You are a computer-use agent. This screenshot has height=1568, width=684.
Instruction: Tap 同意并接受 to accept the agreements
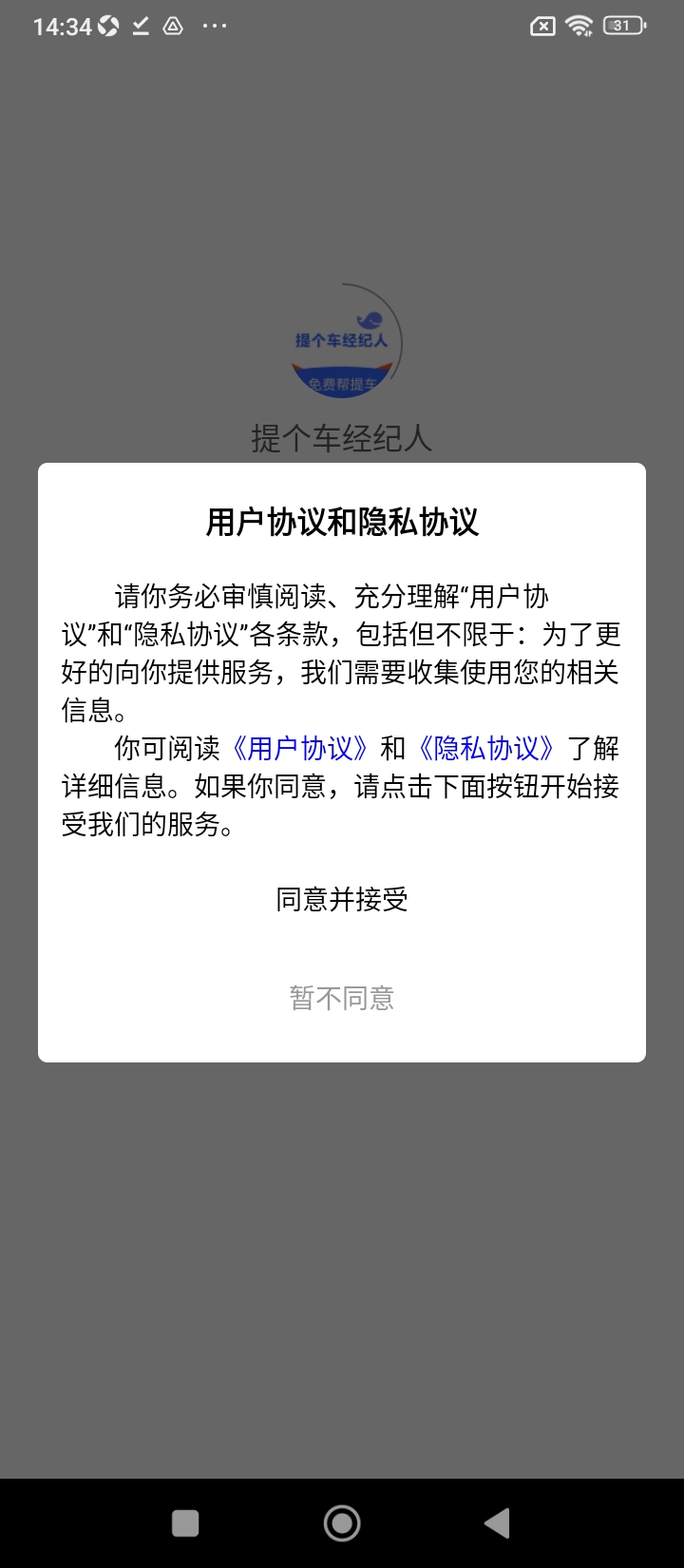[342, 899]
